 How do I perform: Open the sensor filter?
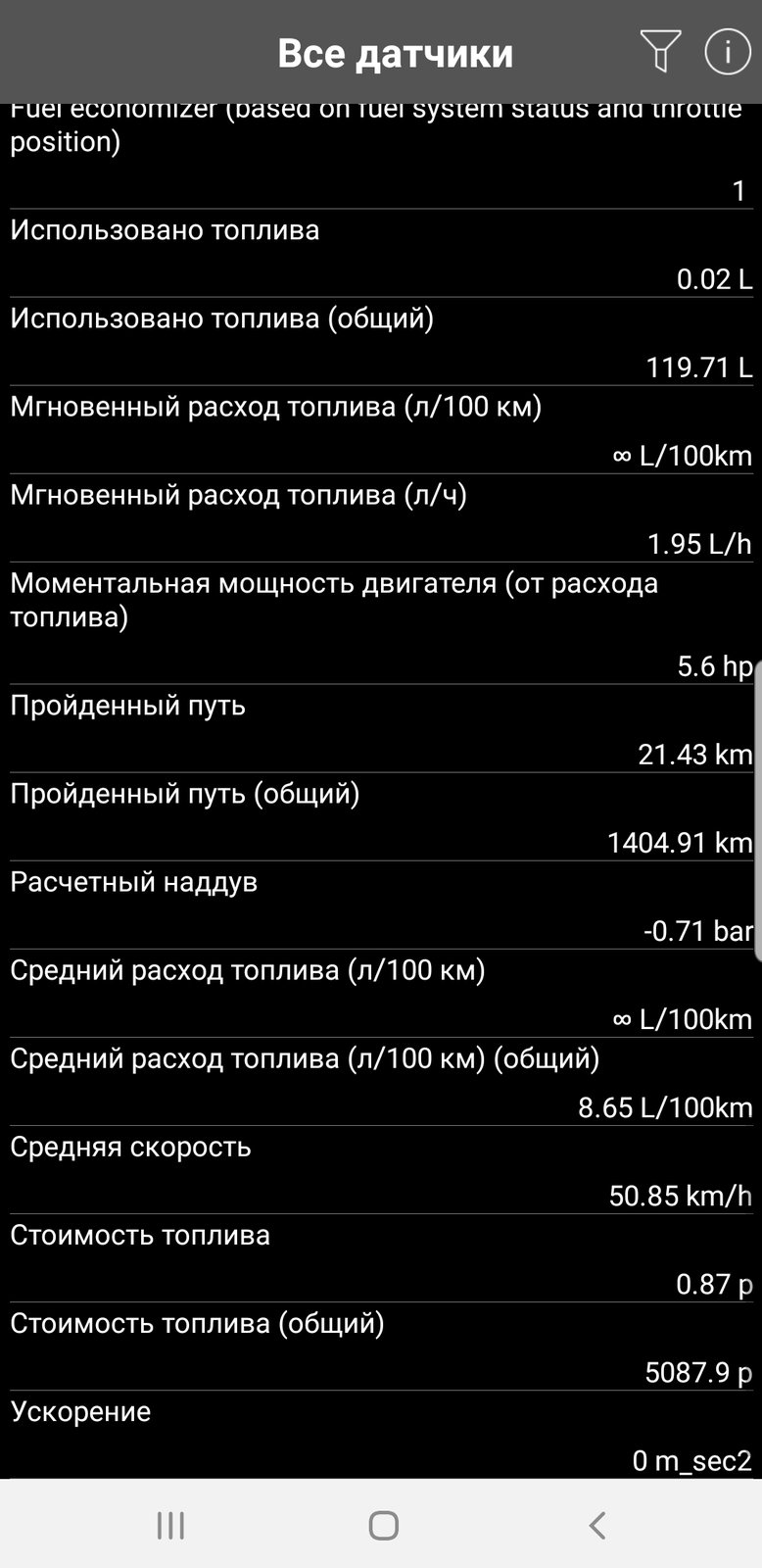(660, 52)
